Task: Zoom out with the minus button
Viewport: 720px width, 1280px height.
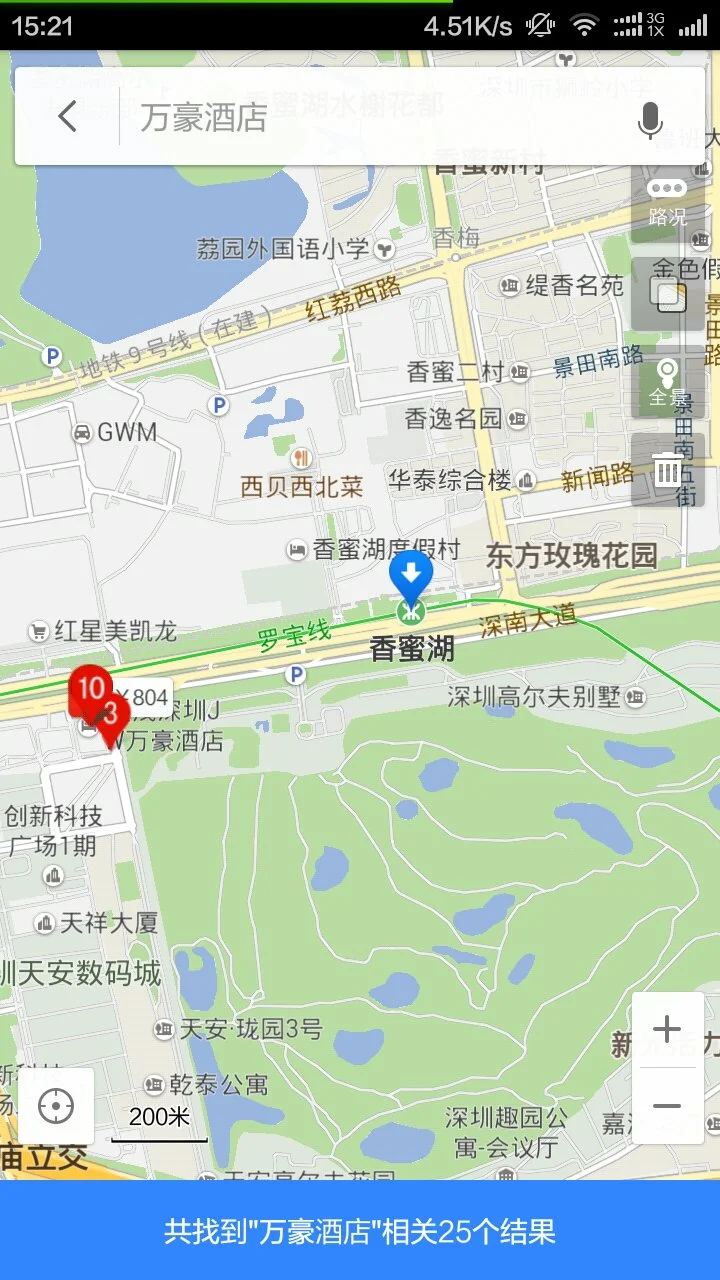Action: (668, 1103)
